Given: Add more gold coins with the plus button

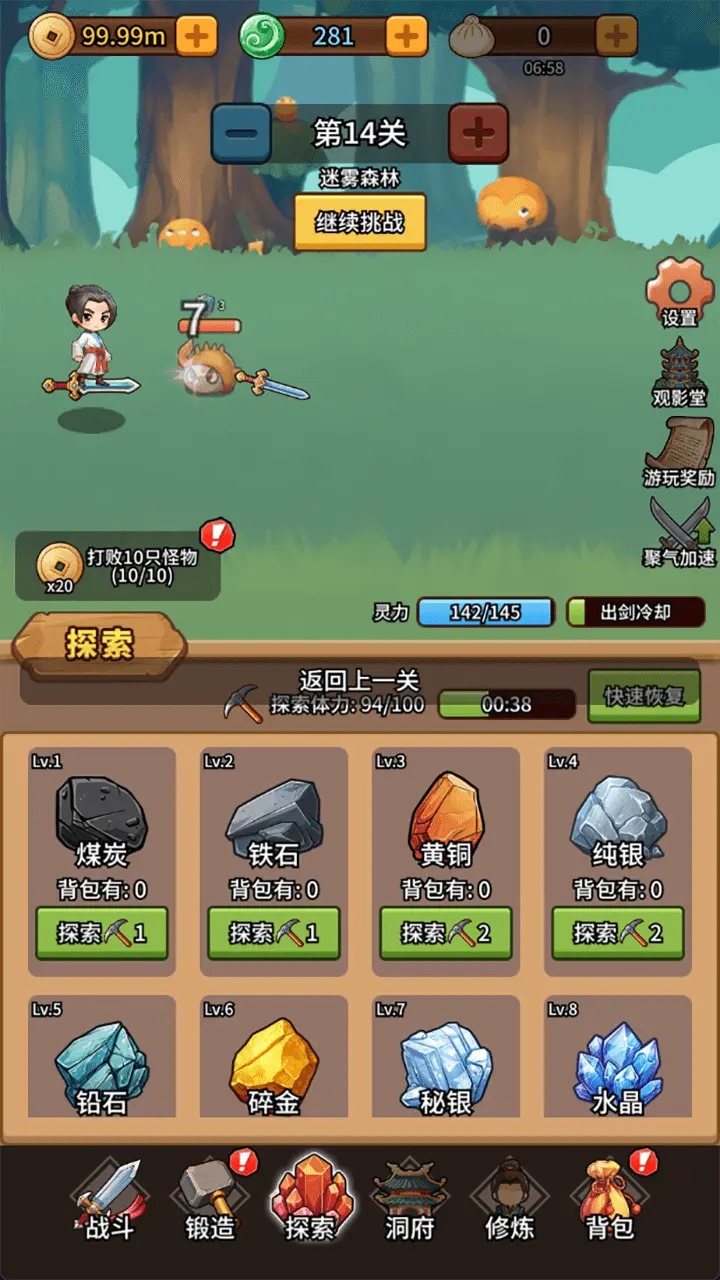Looking at the screenshot, I should click(197, 37).
